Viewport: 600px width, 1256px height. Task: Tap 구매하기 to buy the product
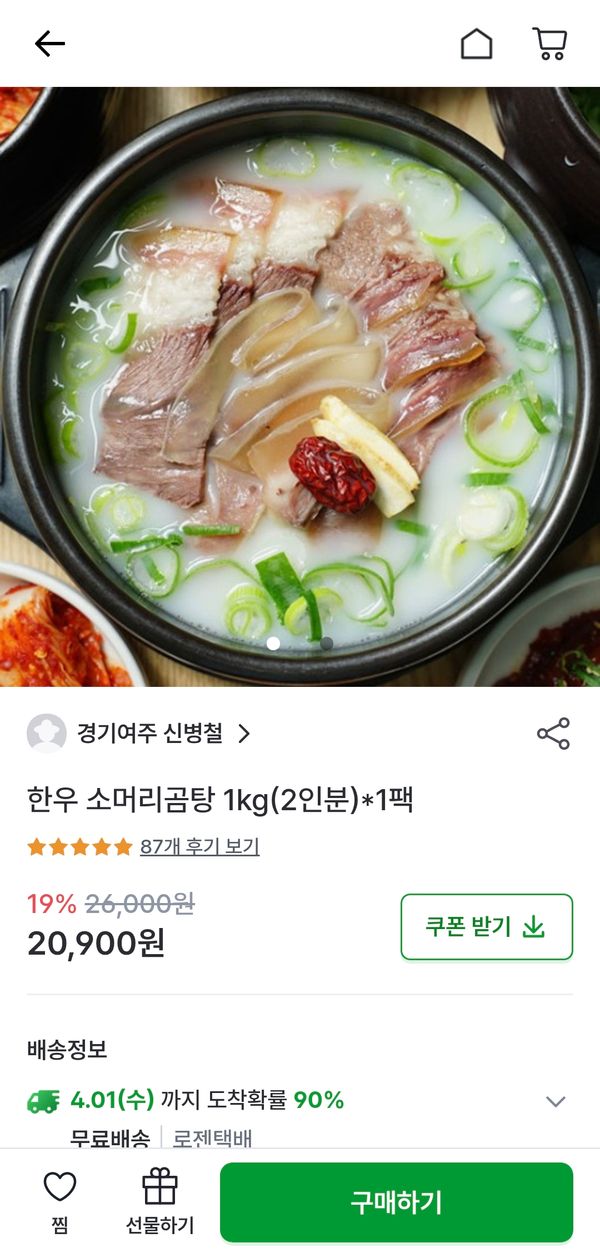click(396, 1202)
